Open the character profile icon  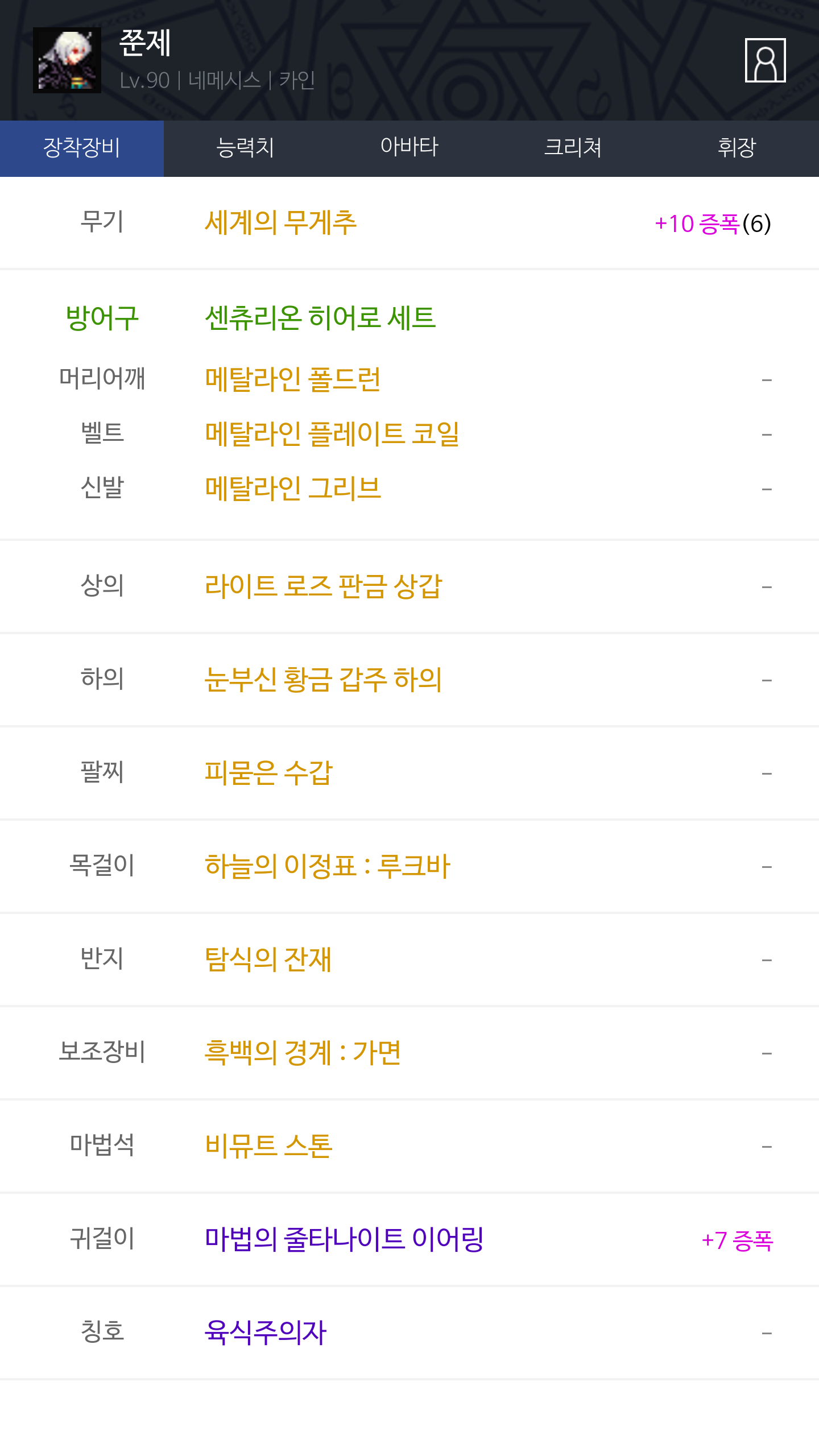[x=765, y=60]
